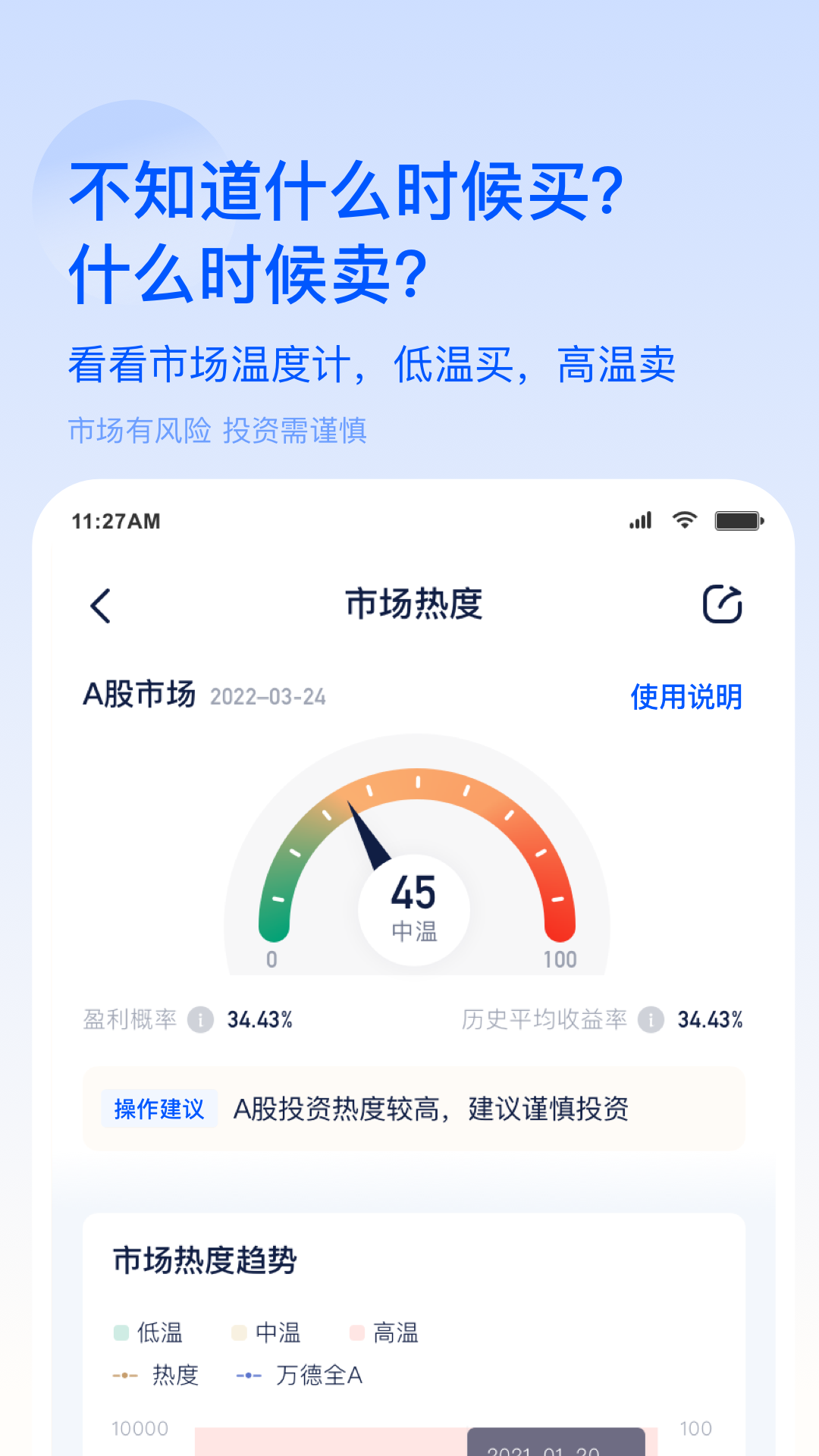Toggle the 热度 line series legend
This screenshot has height=1456, width=819.
pyautogui.click(x=157, y=1375)
